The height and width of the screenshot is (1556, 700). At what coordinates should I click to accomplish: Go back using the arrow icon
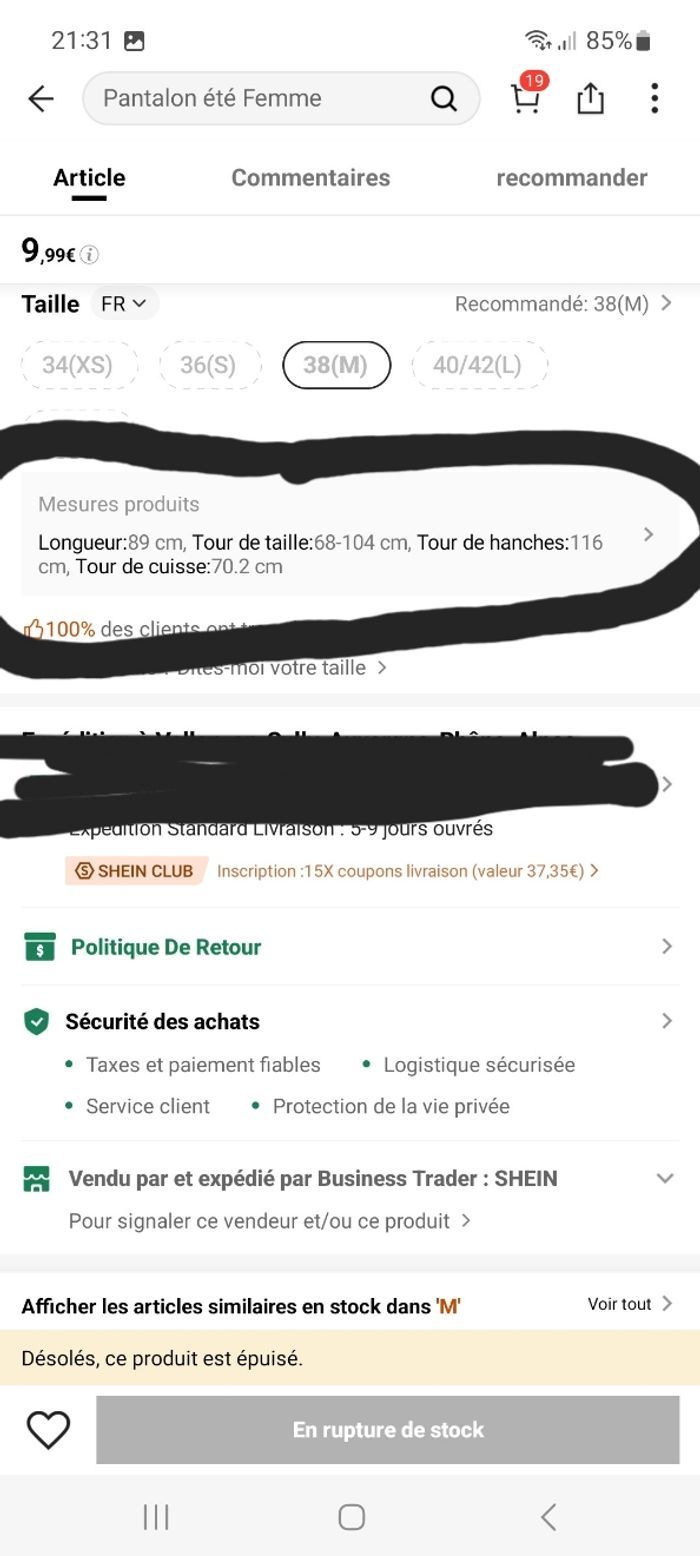[x=41, y=98]
